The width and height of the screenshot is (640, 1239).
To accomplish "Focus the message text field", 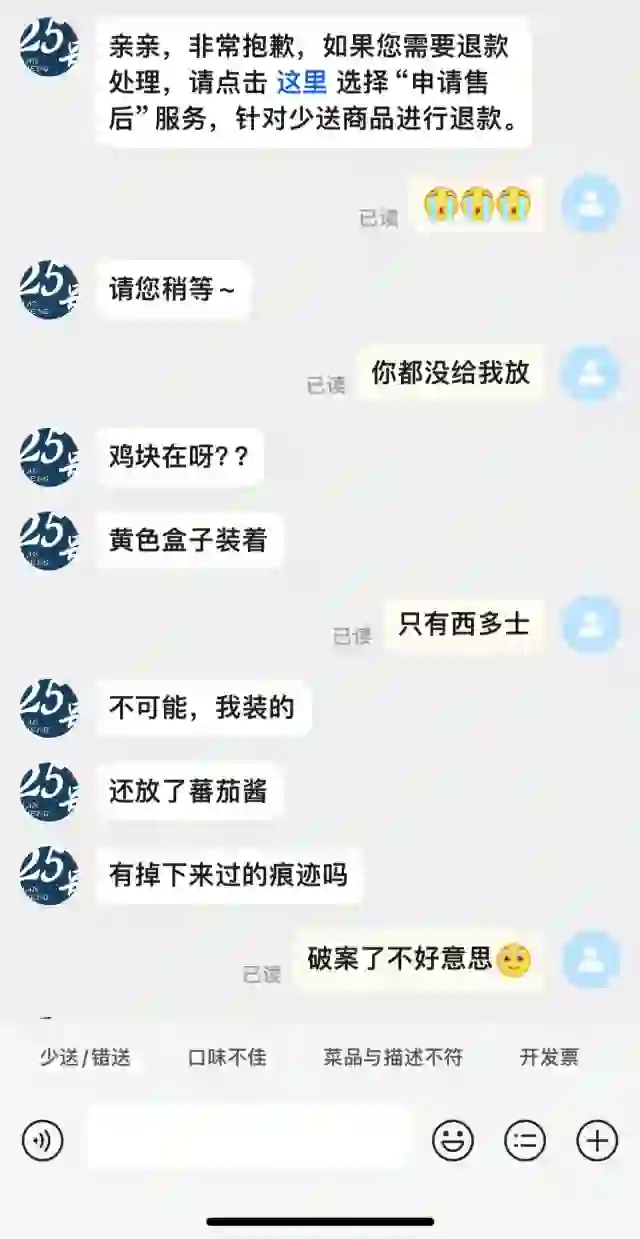I will (x=250, y=1139).
